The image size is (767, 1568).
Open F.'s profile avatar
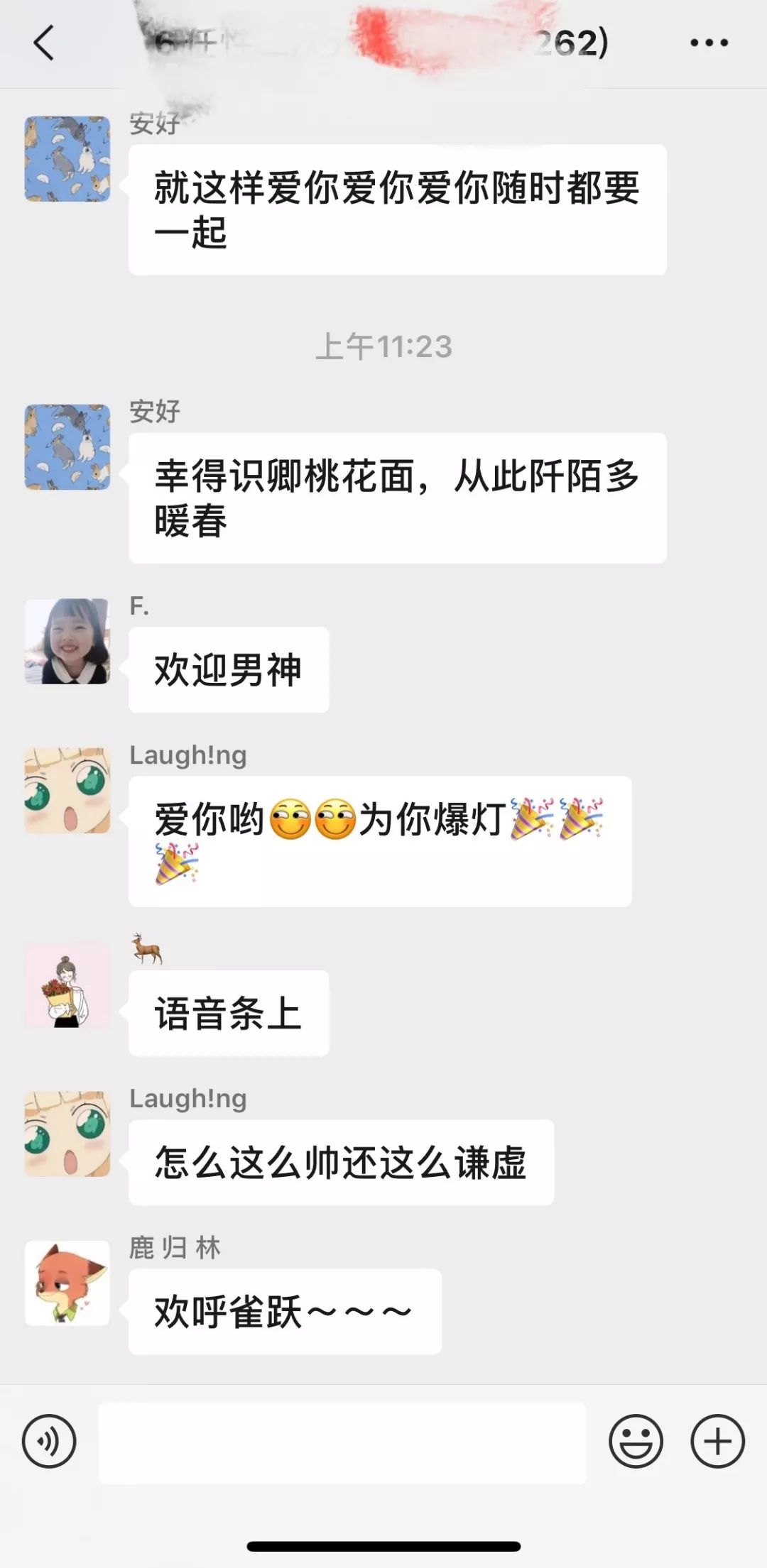67,641
